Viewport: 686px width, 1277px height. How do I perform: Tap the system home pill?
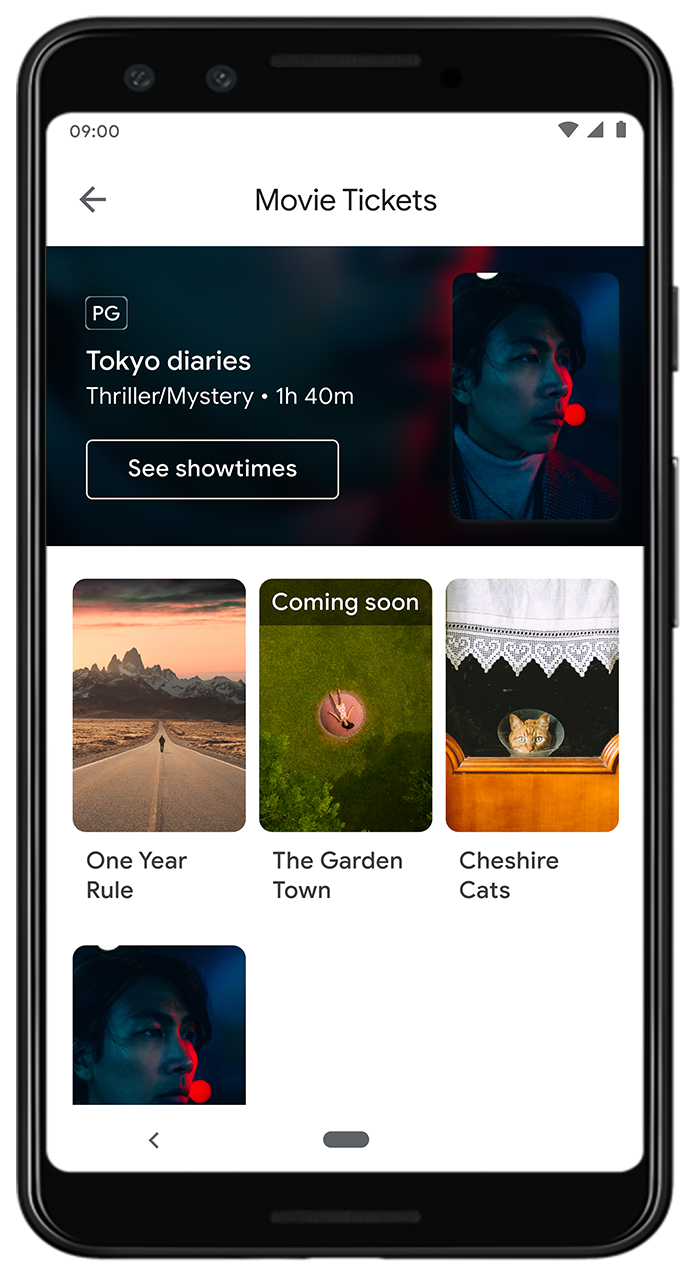tap(346, 1140)
